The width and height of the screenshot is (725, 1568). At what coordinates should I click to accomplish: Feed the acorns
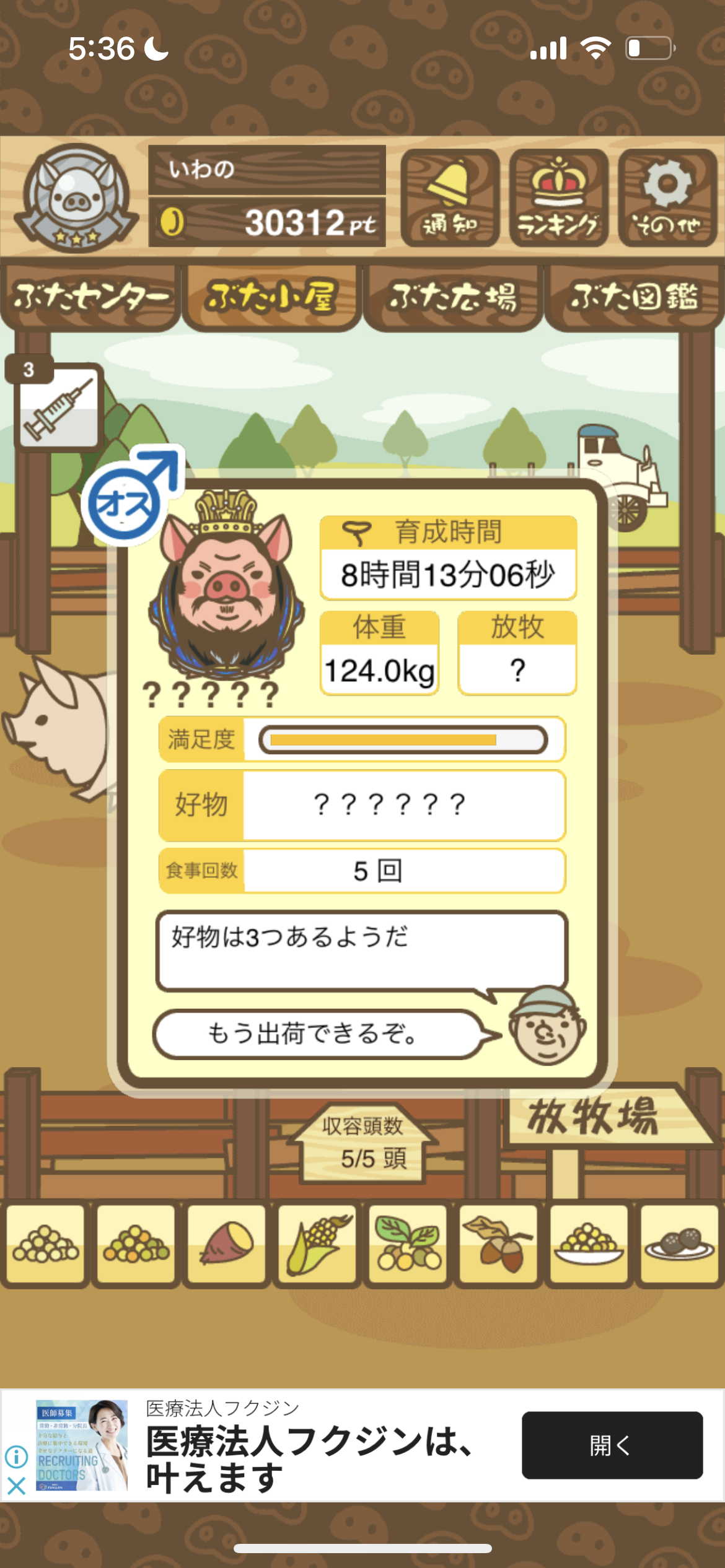click(x=498, y=1244)
